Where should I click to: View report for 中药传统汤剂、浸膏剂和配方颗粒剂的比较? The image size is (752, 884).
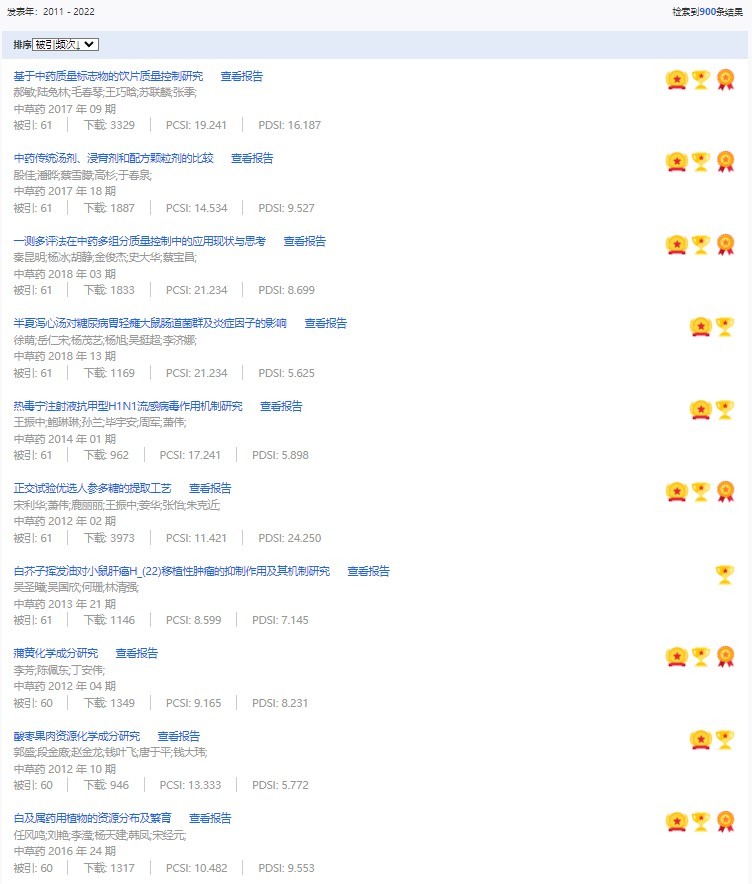(x=252, y=158)
